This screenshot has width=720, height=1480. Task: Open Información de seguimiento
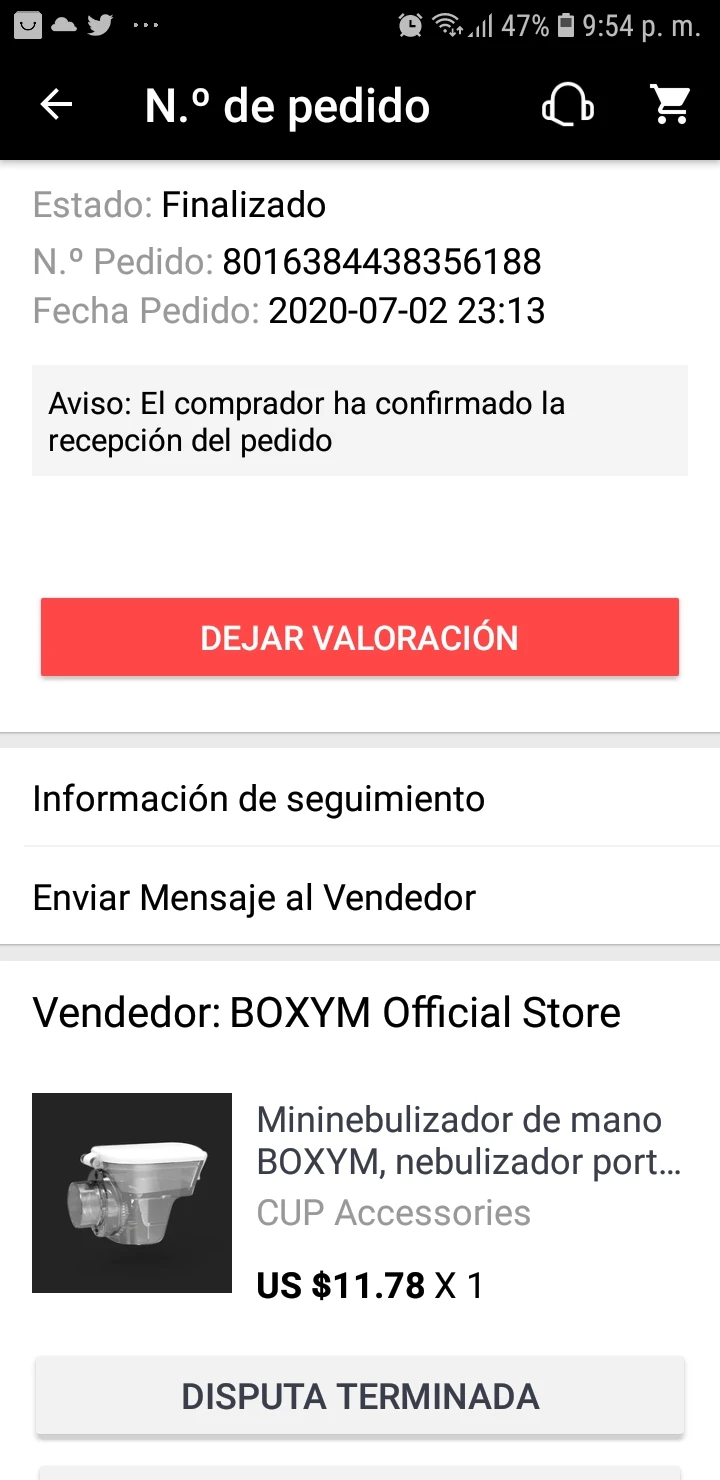click(259, 799)
